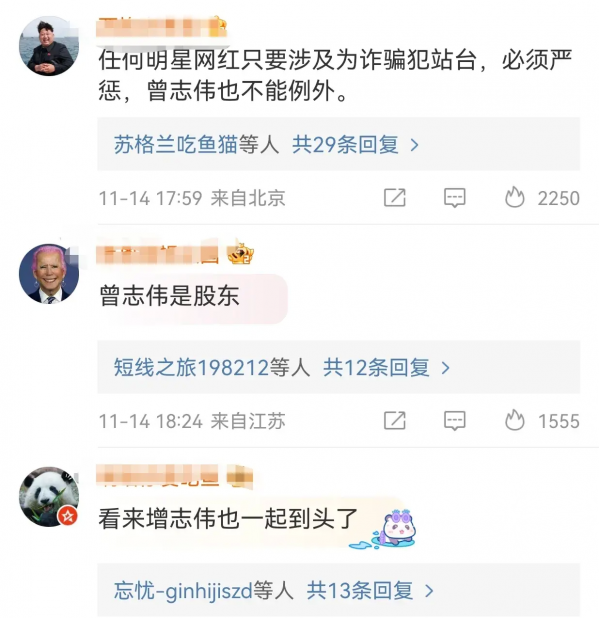Reply to the comment from 11-14 18:24

(455, 421)
